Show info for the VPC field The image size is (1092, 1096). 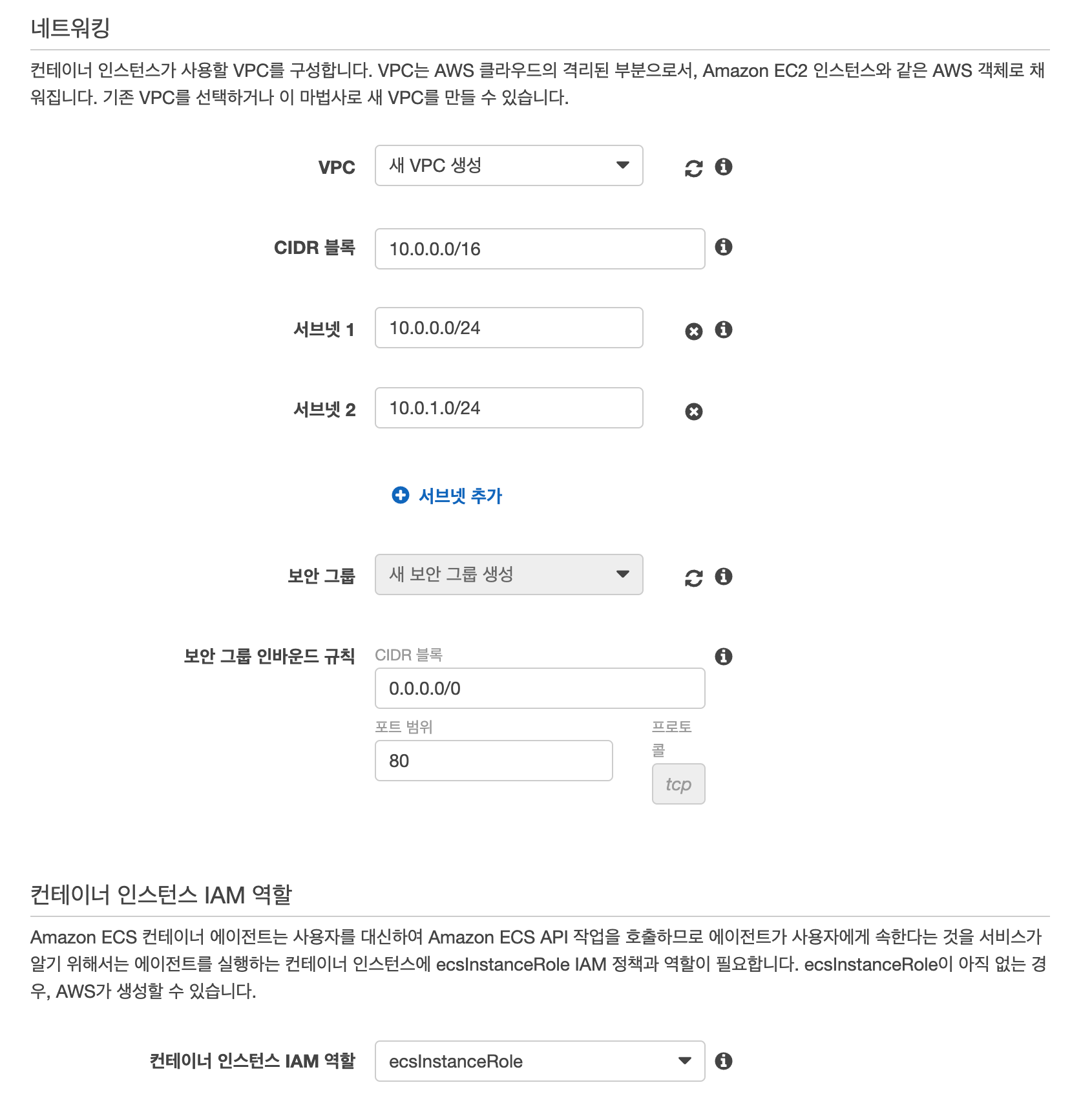723,167
